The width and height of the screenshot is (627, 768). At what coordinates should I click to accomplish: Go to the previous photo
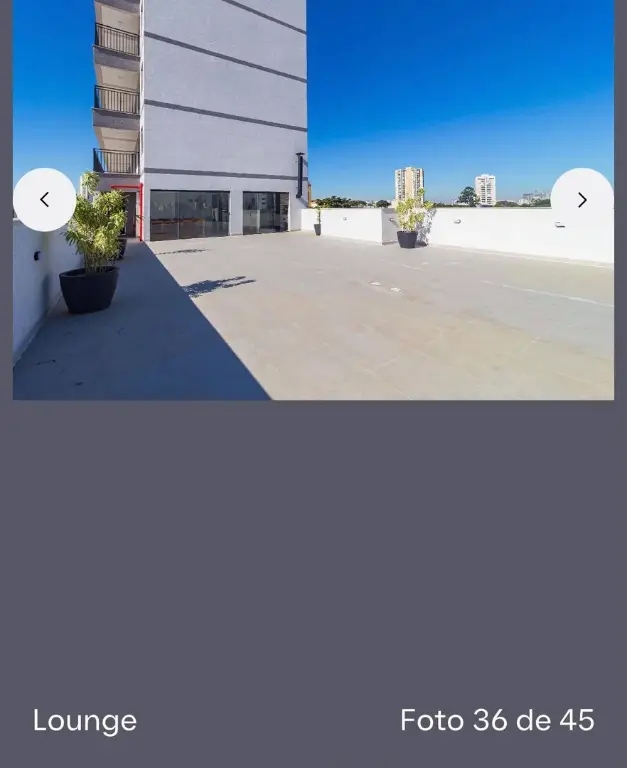click(45, 200)
